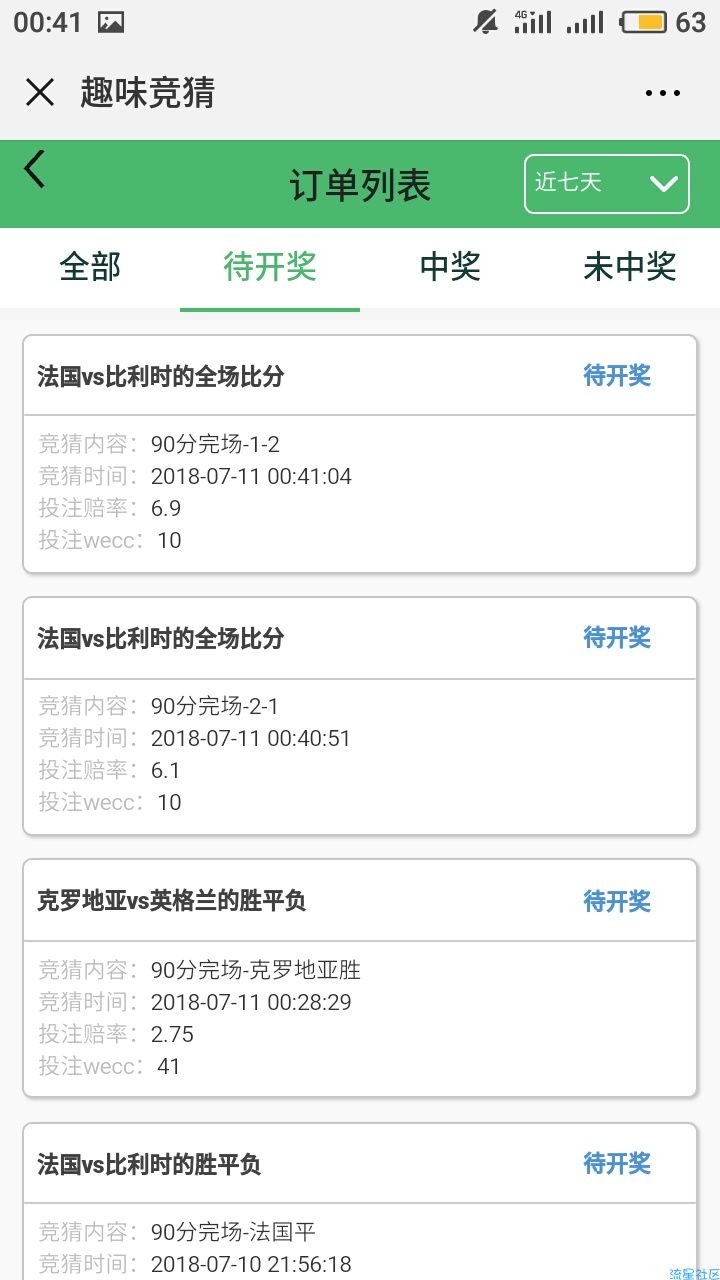Switch to the 全部 tab
720x1280 pixels.
point(90,267)
